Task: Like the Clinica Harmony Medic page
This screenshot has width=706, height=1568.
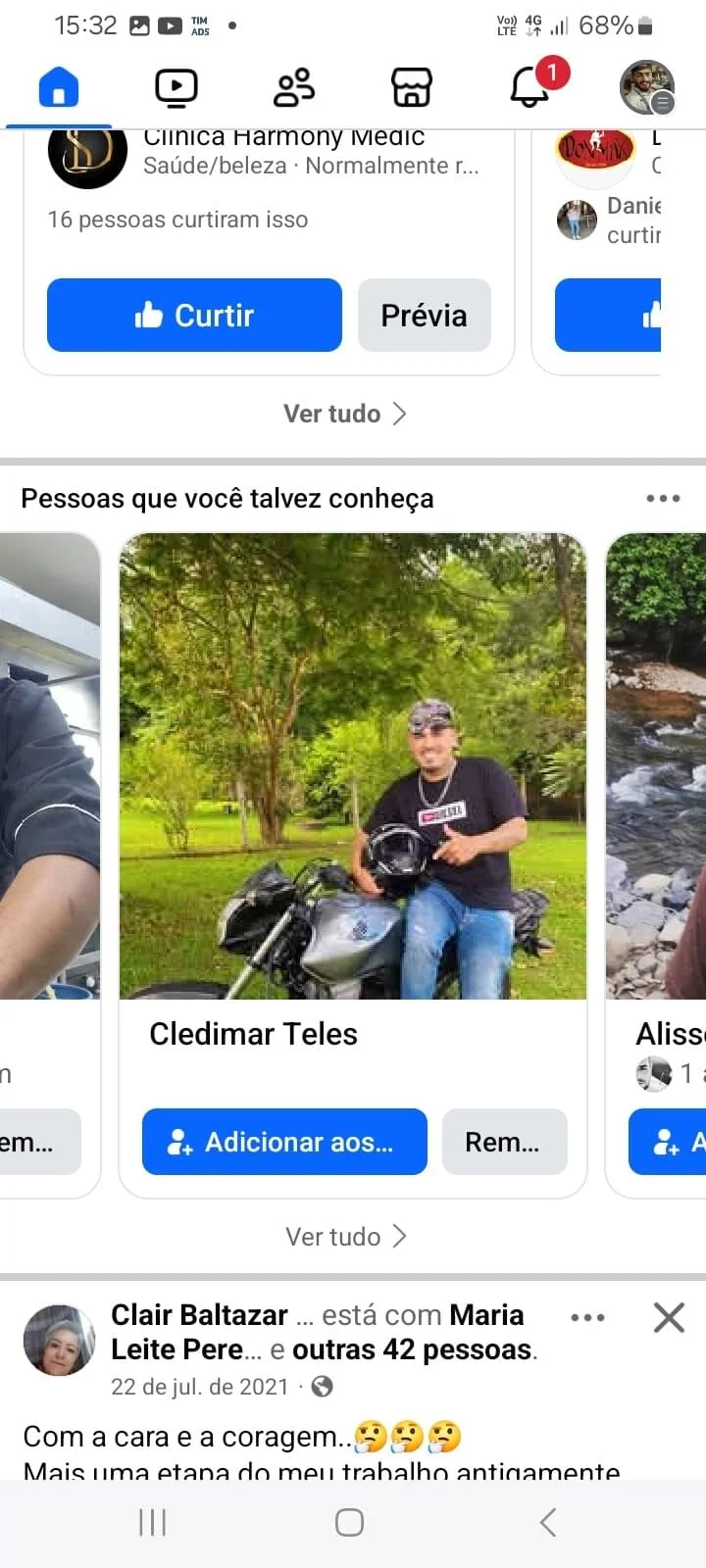Action: click(x=194, y=315)
